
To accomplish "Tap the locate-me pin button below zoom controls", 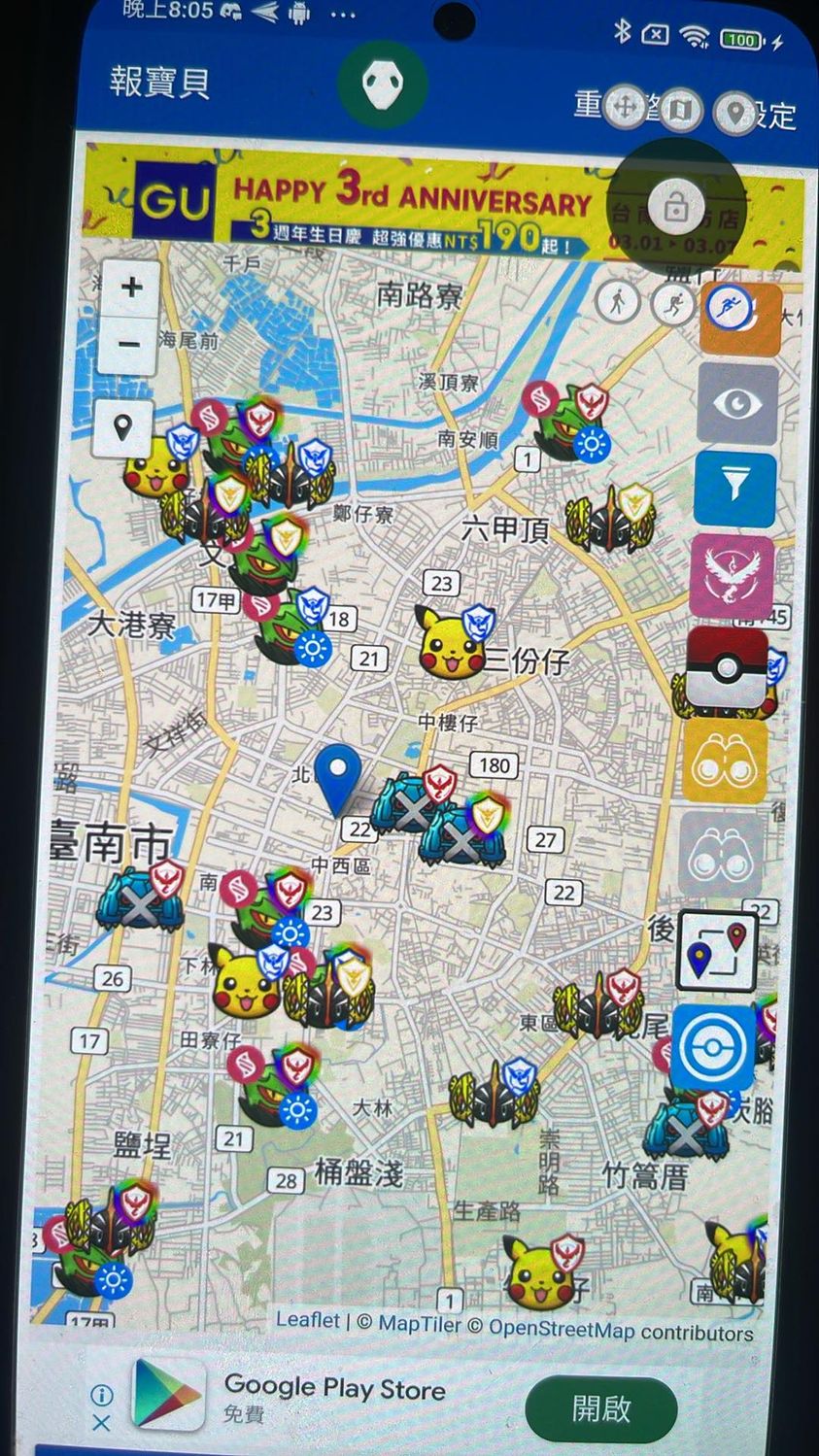I will tap(123, 427).
